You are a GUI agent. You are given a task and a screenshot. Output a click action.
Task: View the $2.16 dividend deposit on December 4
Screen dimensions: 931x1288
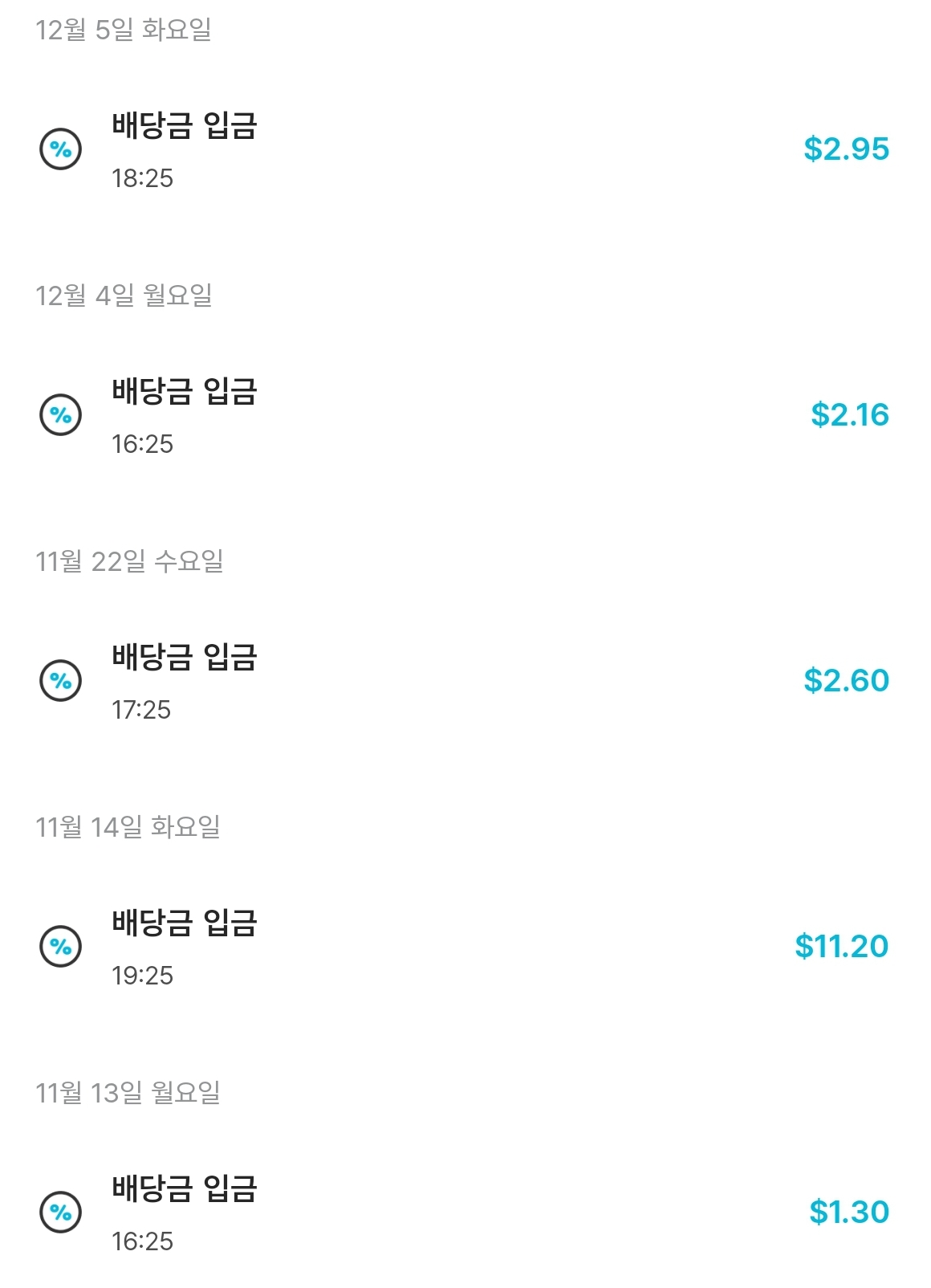point(464,415)
